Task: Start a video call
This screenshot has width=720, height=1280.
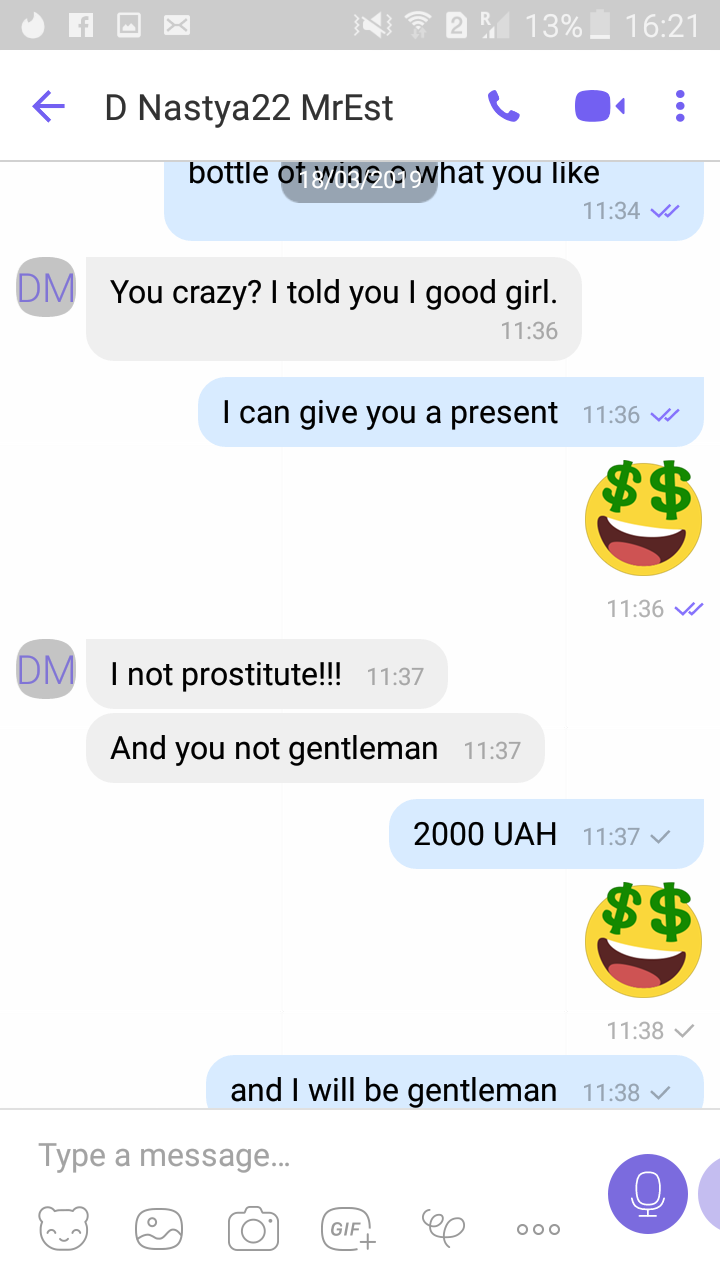Action: coord(599,106)
